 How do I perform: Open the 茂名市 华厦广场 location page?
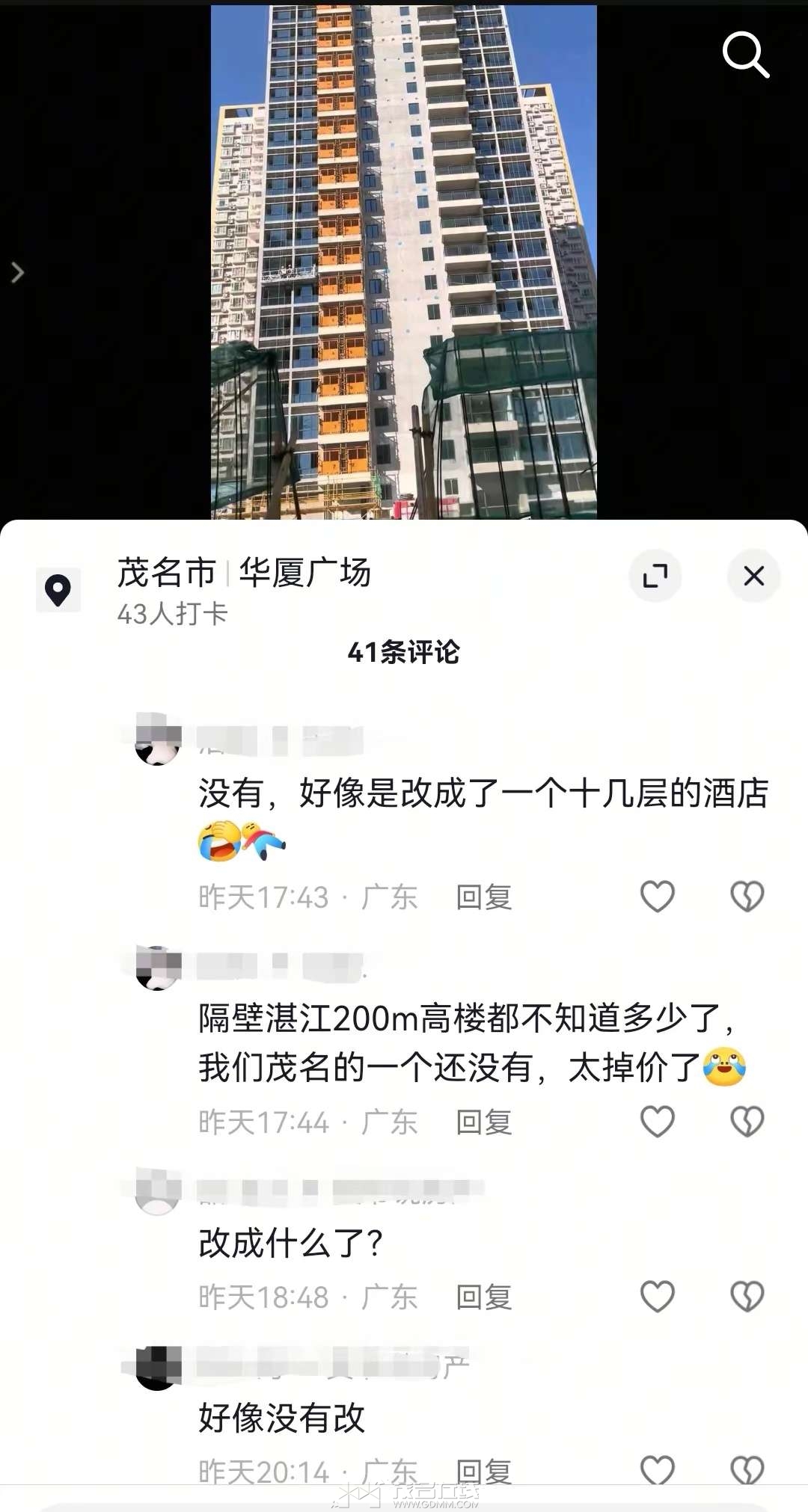[243, 574]
